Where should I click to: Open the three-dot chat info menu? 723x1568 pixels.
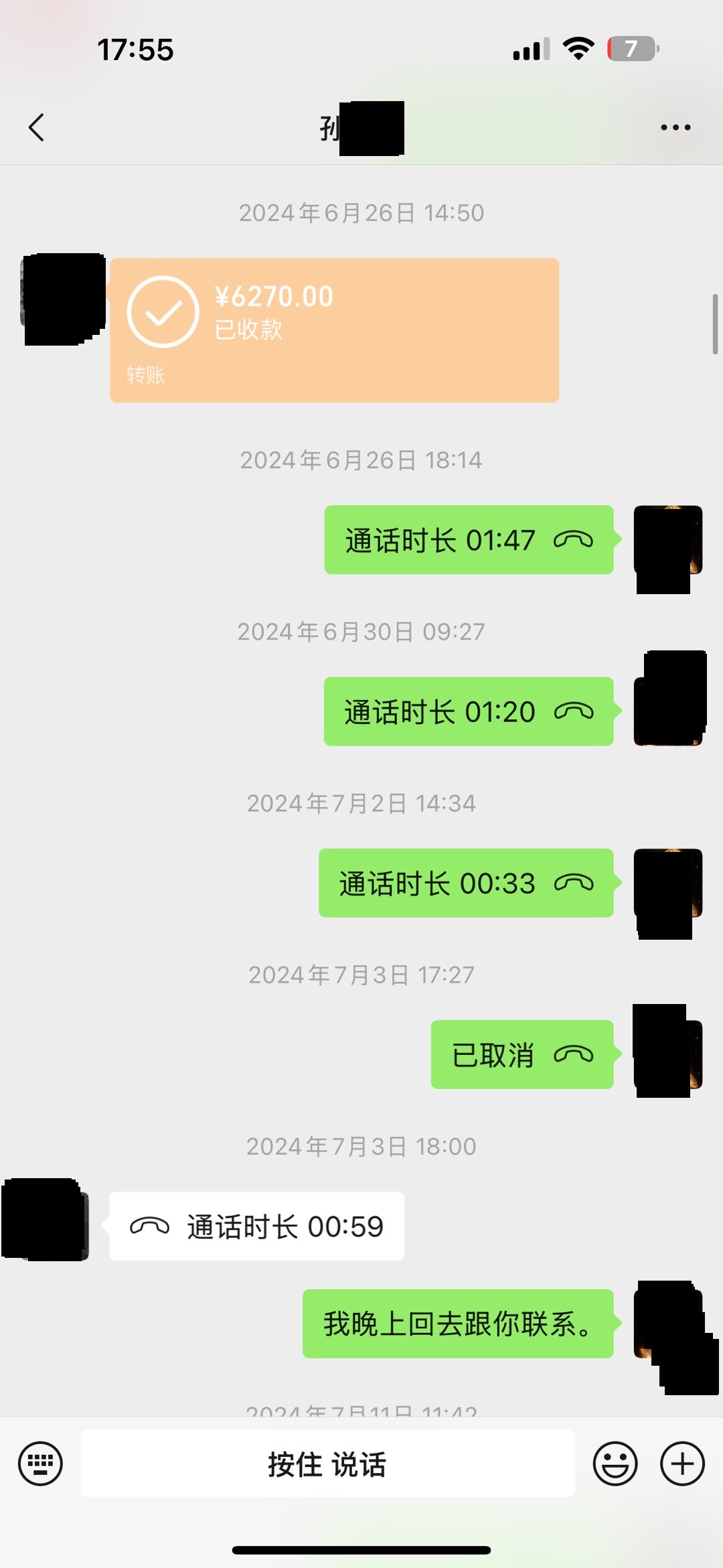click(x=675, y=127)
